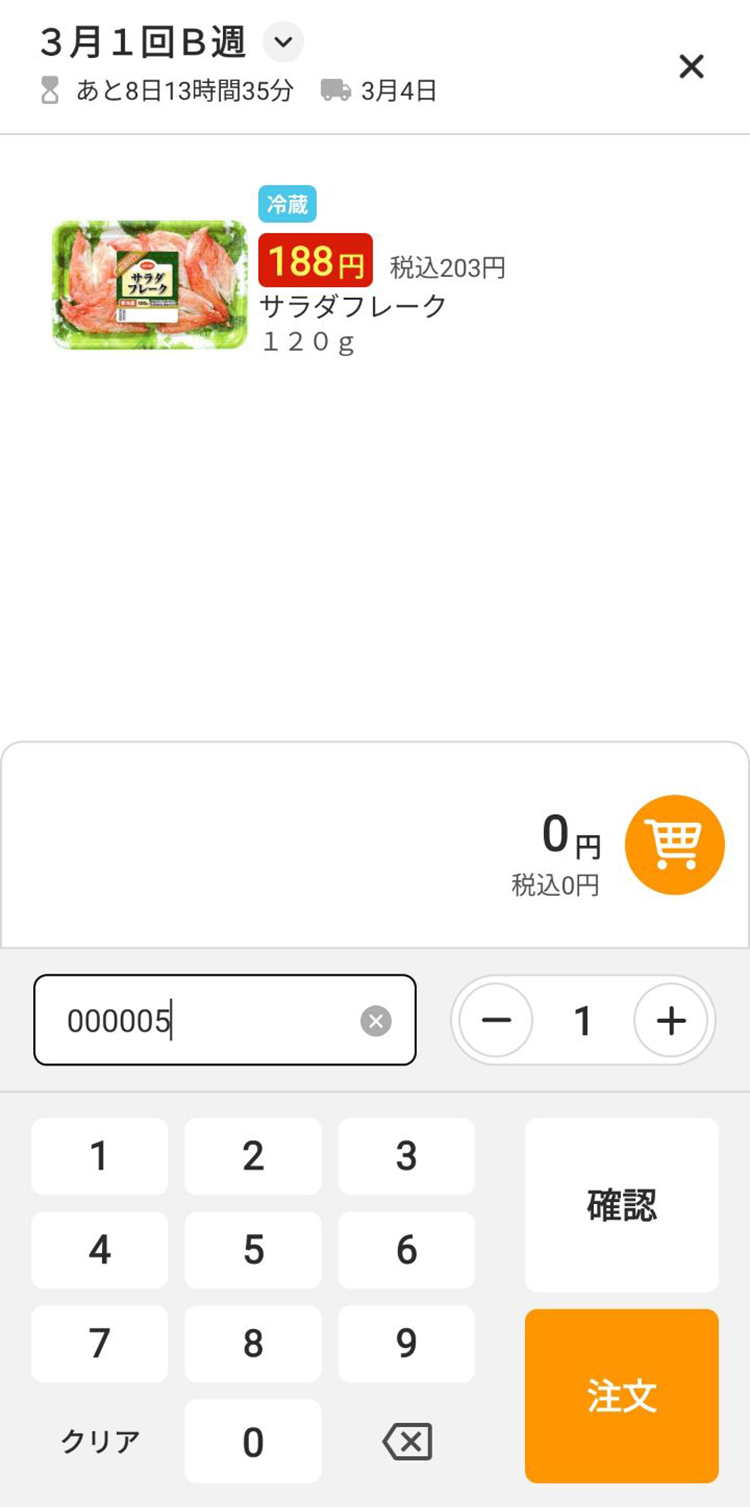This screenshot has width=750, height=1507.
Task: Increase quantity with the plus button
Action: pos(670,1021)
